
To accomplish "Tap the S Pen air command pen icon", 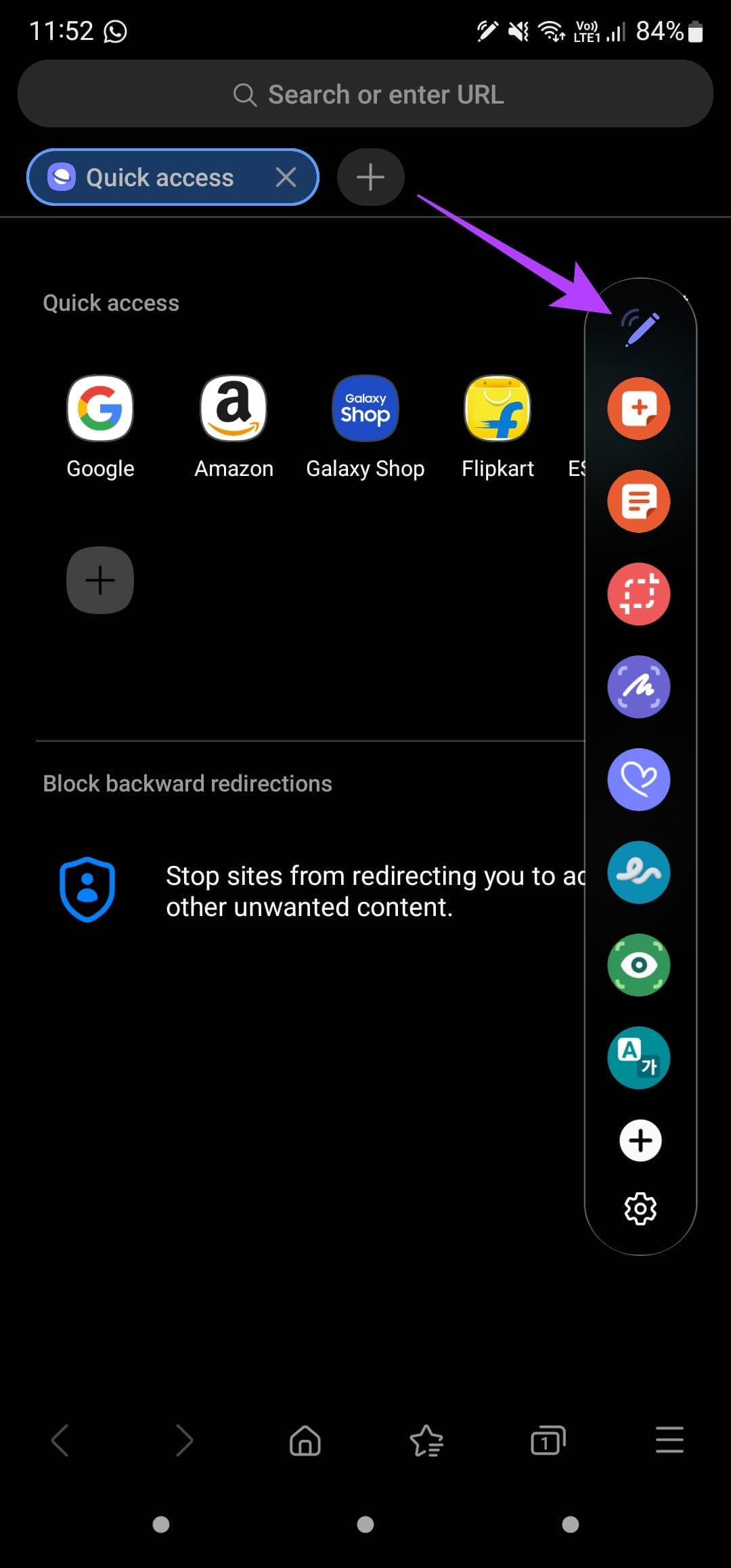I will pos(640,327).
